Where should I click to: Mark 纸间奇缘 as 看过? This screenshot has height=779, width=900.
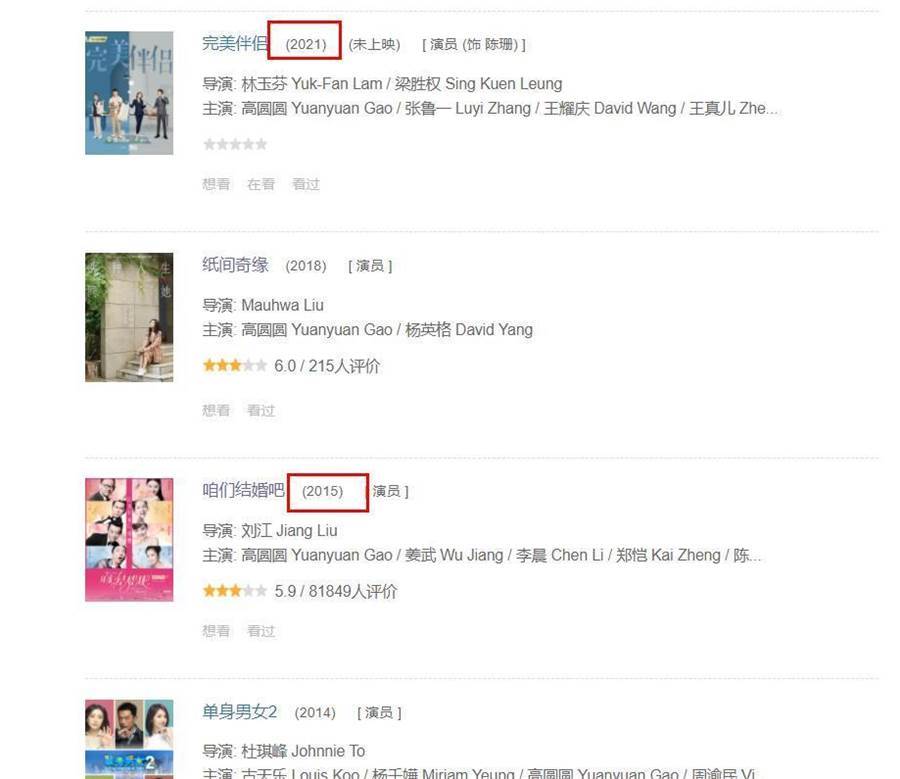[x=261, y=410]
